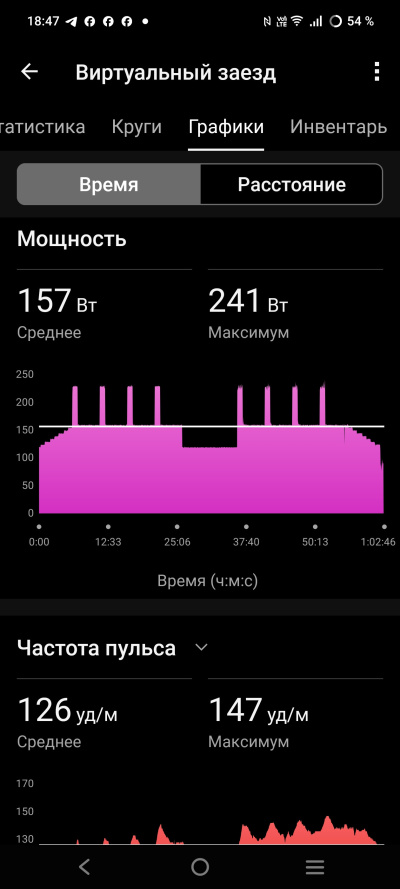Select the Графики tab
This screenshot has width=400, height=889.
pyautogui.click(x=226, y=126)
